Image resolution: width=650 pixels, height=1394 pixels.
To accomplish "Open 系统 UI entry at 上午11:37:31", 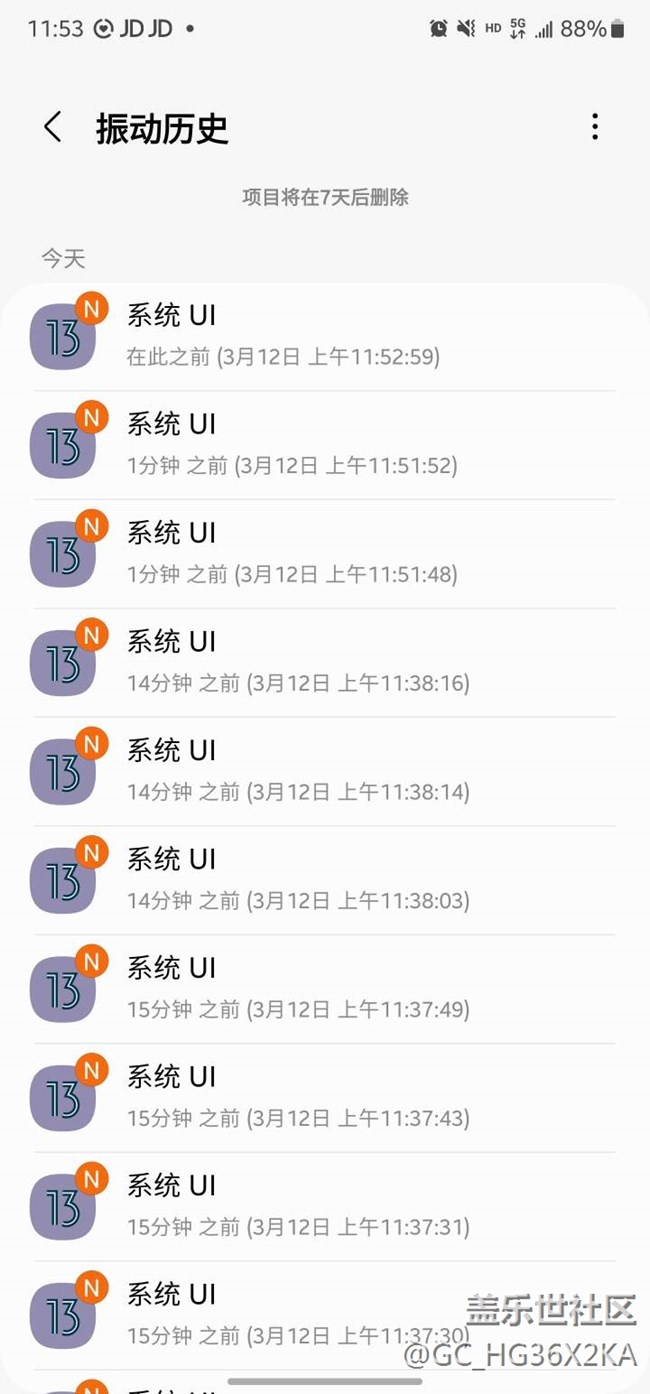I will [325, 1208].
